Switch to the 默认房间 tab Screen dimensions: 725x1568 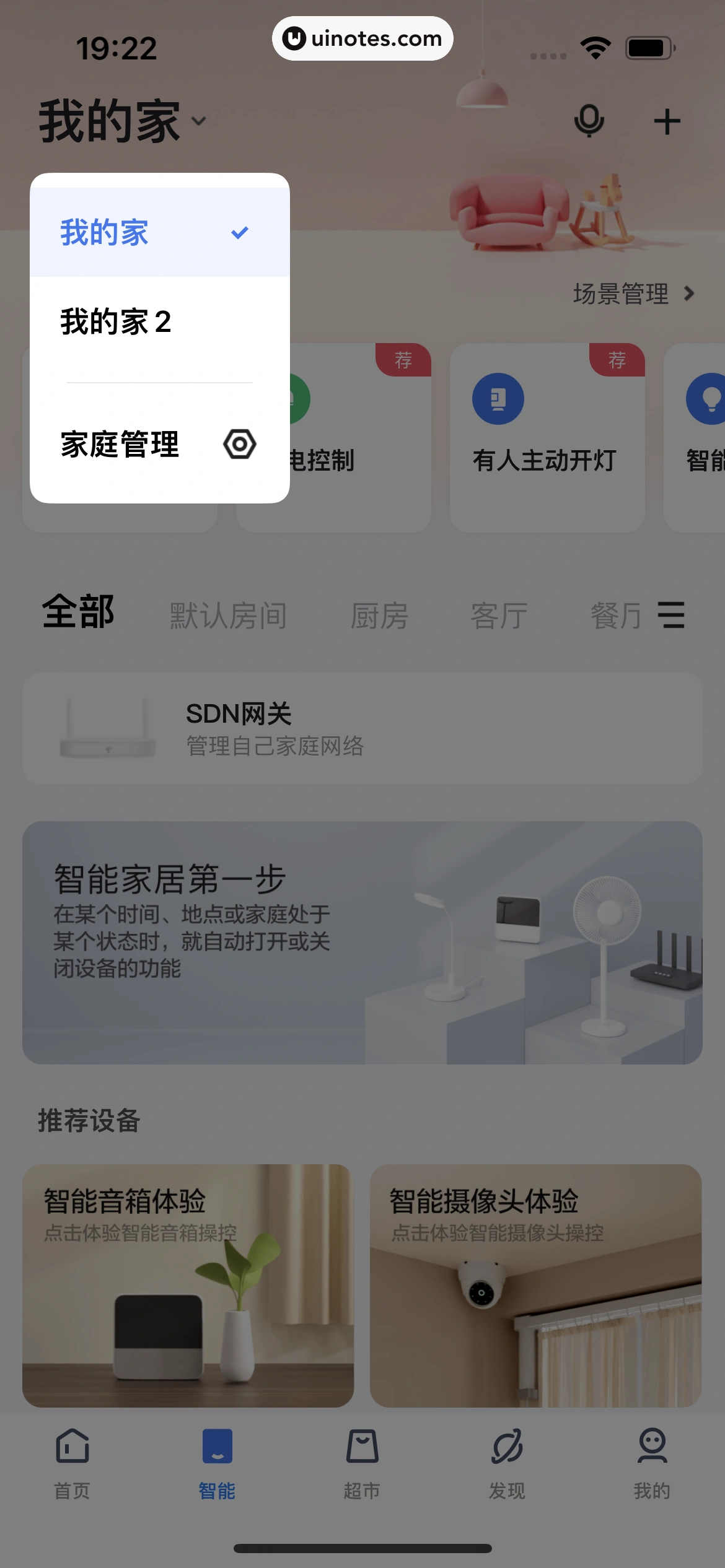click(x=228, y=616)
